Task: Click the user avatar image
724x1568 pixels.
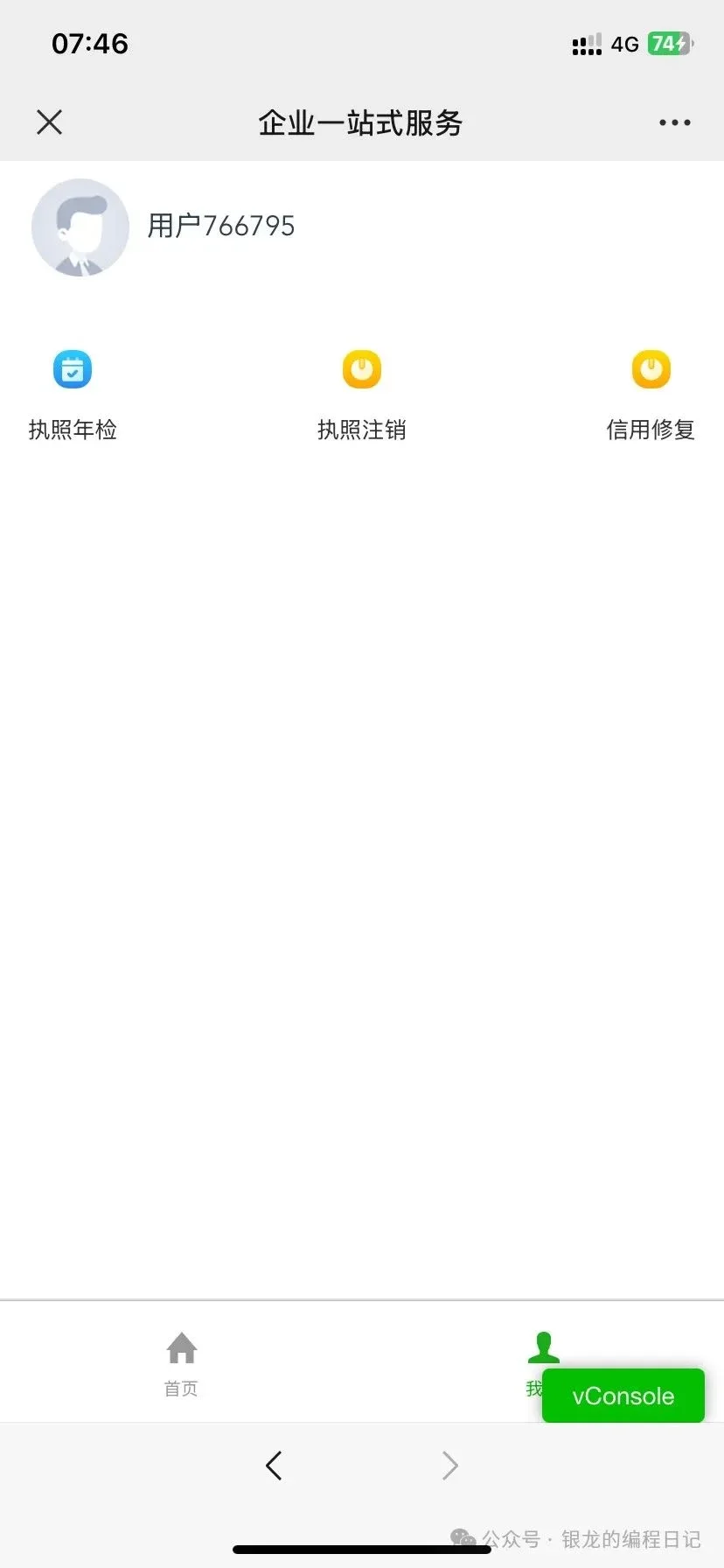Action: pos(80,227)
